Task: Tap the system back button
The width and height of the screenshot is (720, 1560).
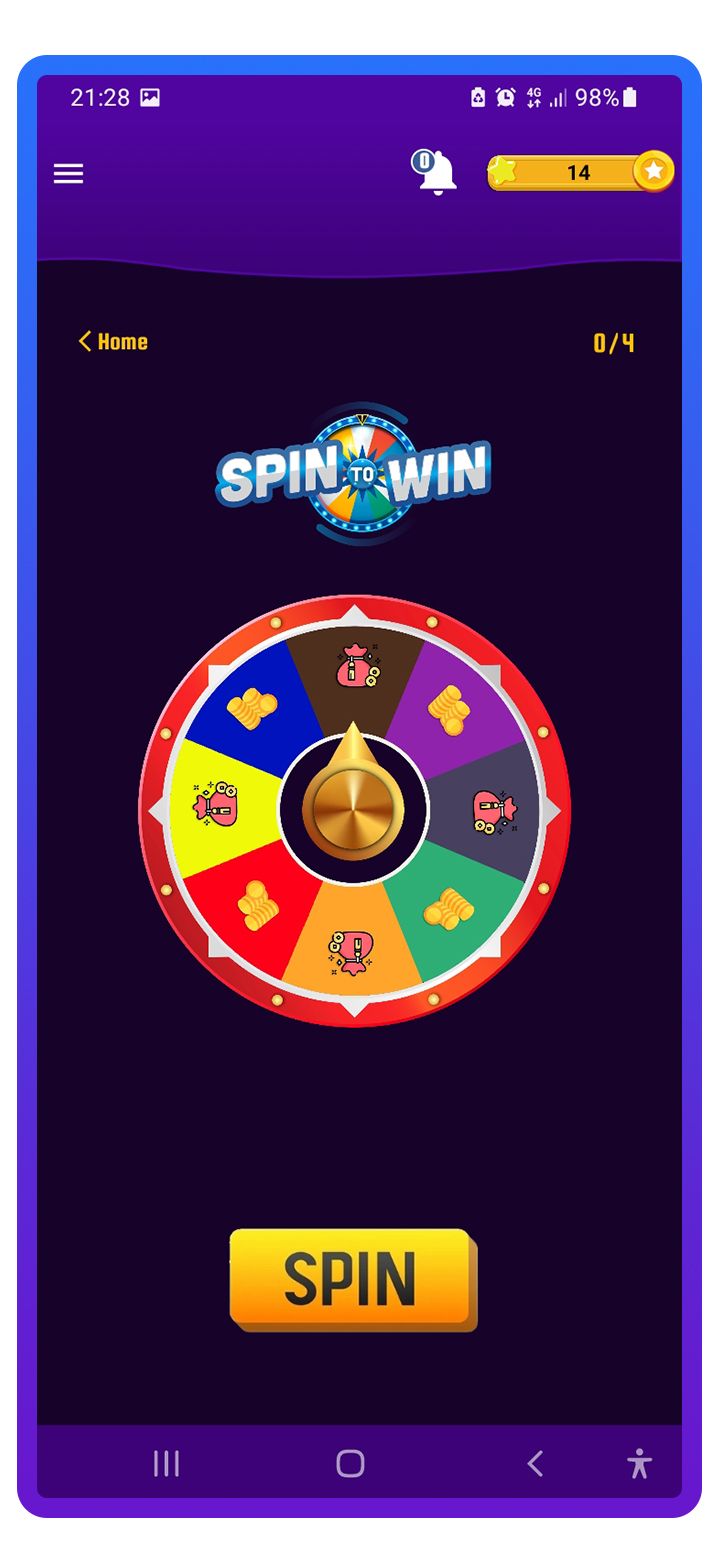Action: tap(535, 1464)
